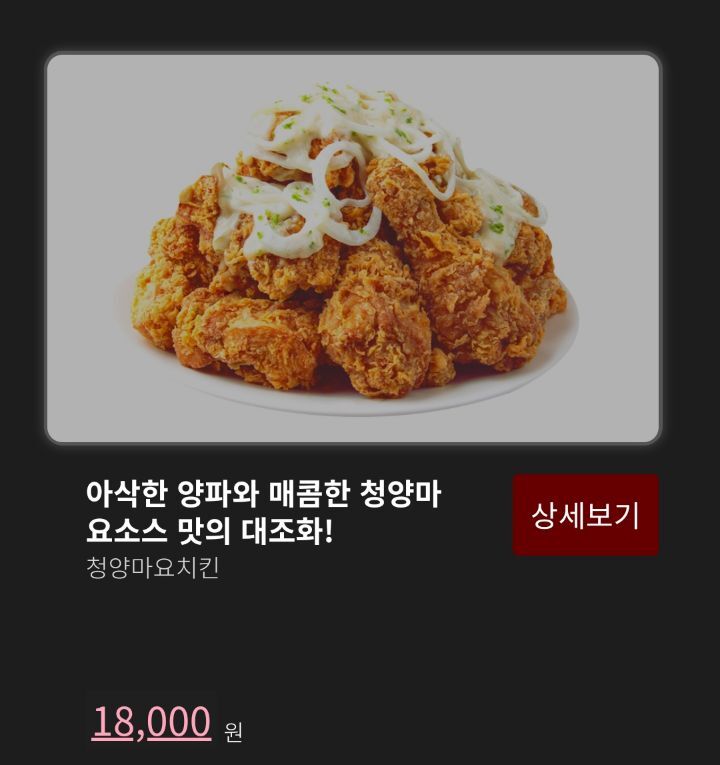The width and height of the screenshot is (720, 765).
Task: Open the 청양마요치킨 product image
Action: [353, 248]
